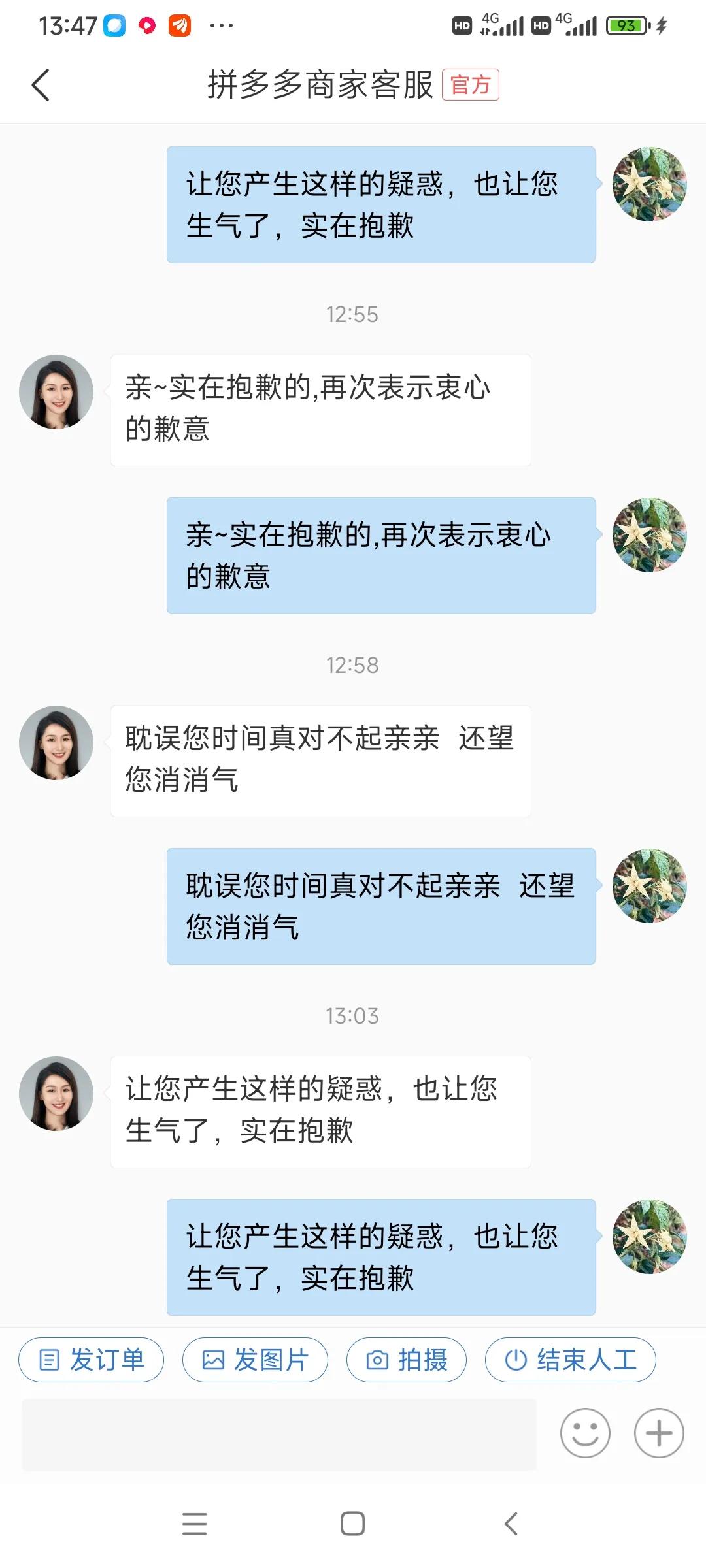Tap the 12:55 timestamp
The height and width of the screenshot is (1568, 706).
coord(353,314)
